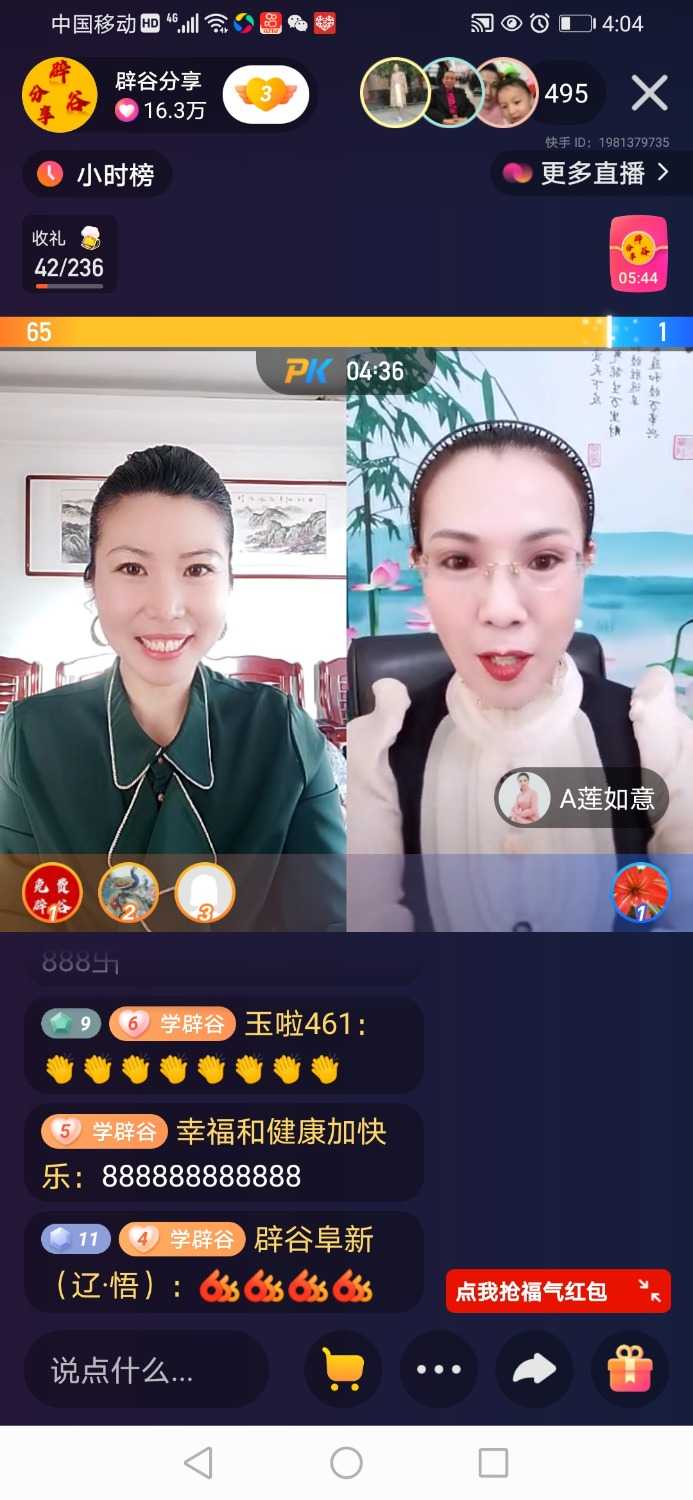Screen dimensions: 693x1500
Task: View the top supporter avatar ranked 1
Action: click(52, 892)
